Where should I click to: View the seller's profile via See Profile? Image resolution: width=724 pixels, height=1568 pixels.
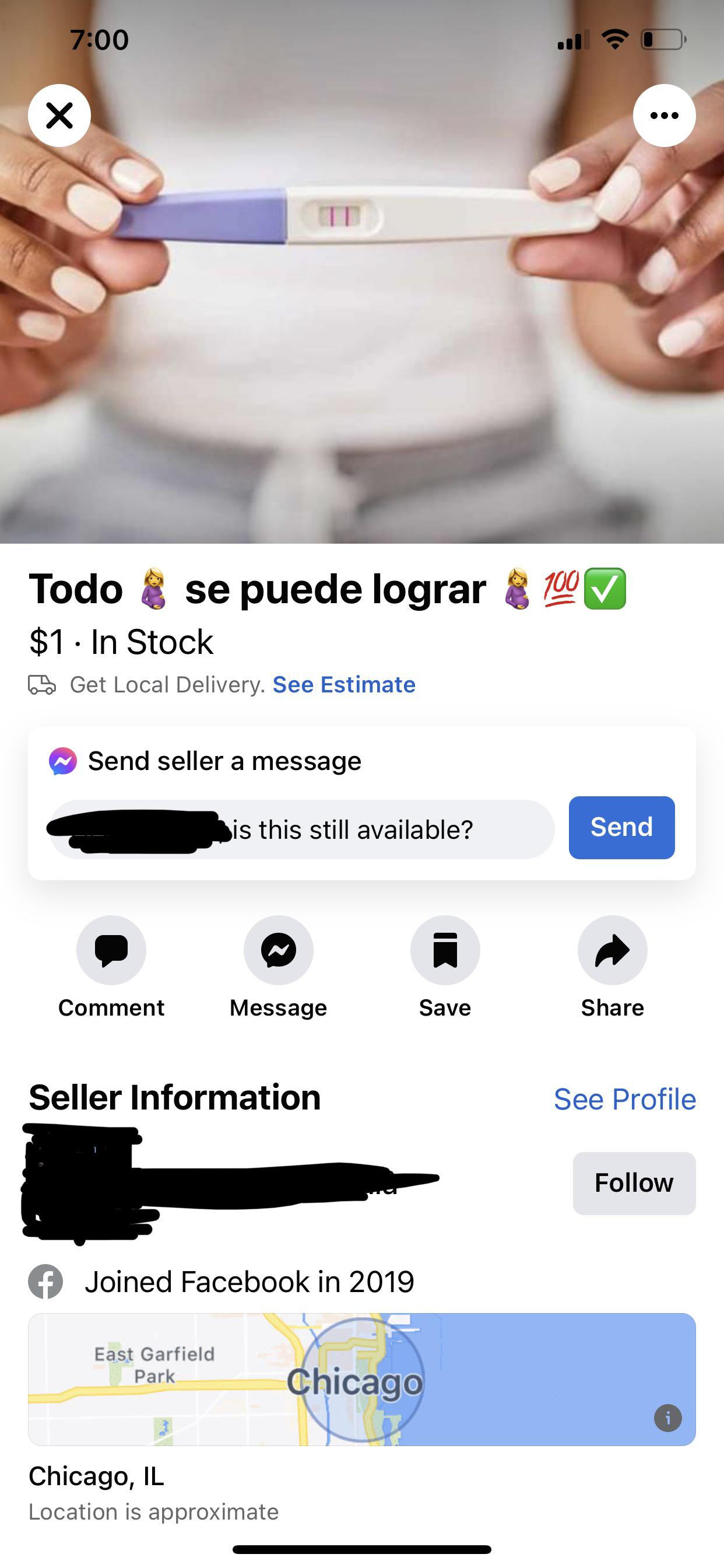click(624, 1100)
